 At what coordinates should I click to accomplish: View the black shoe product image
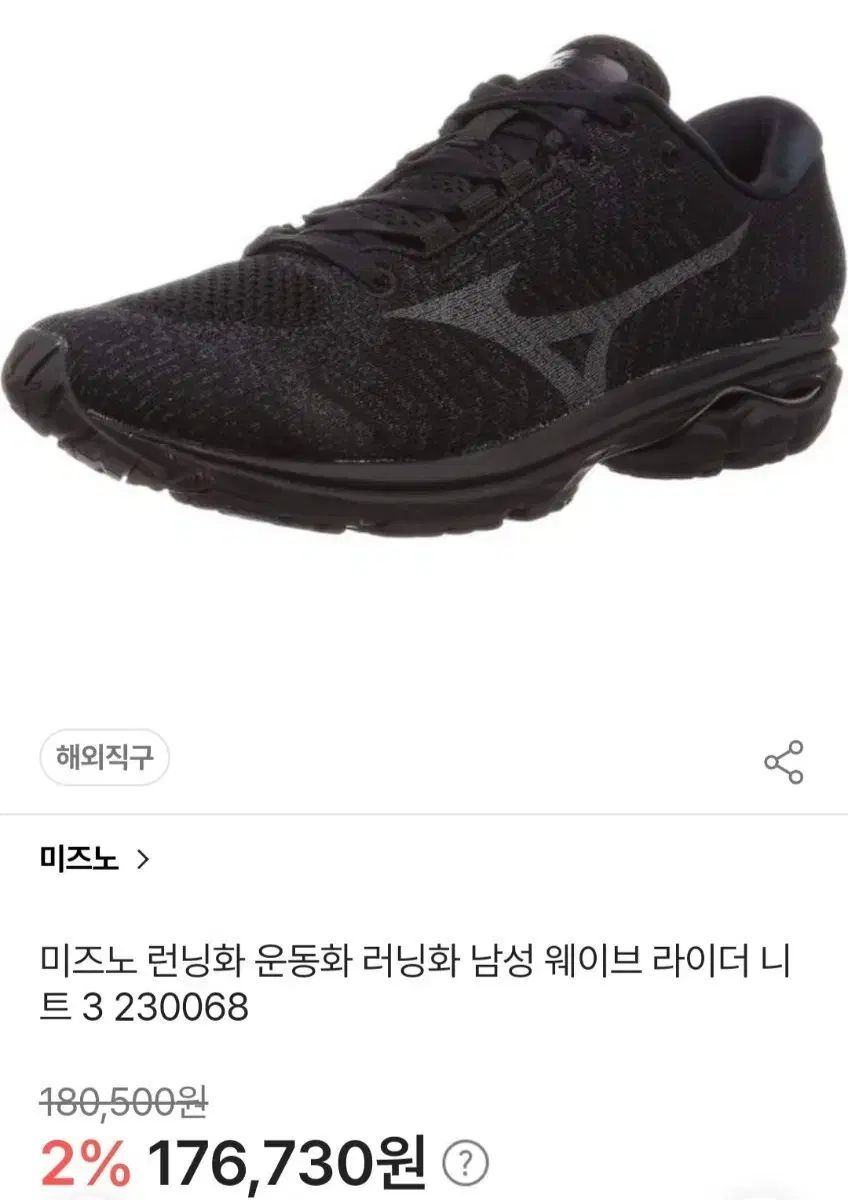tap(424, 290)
